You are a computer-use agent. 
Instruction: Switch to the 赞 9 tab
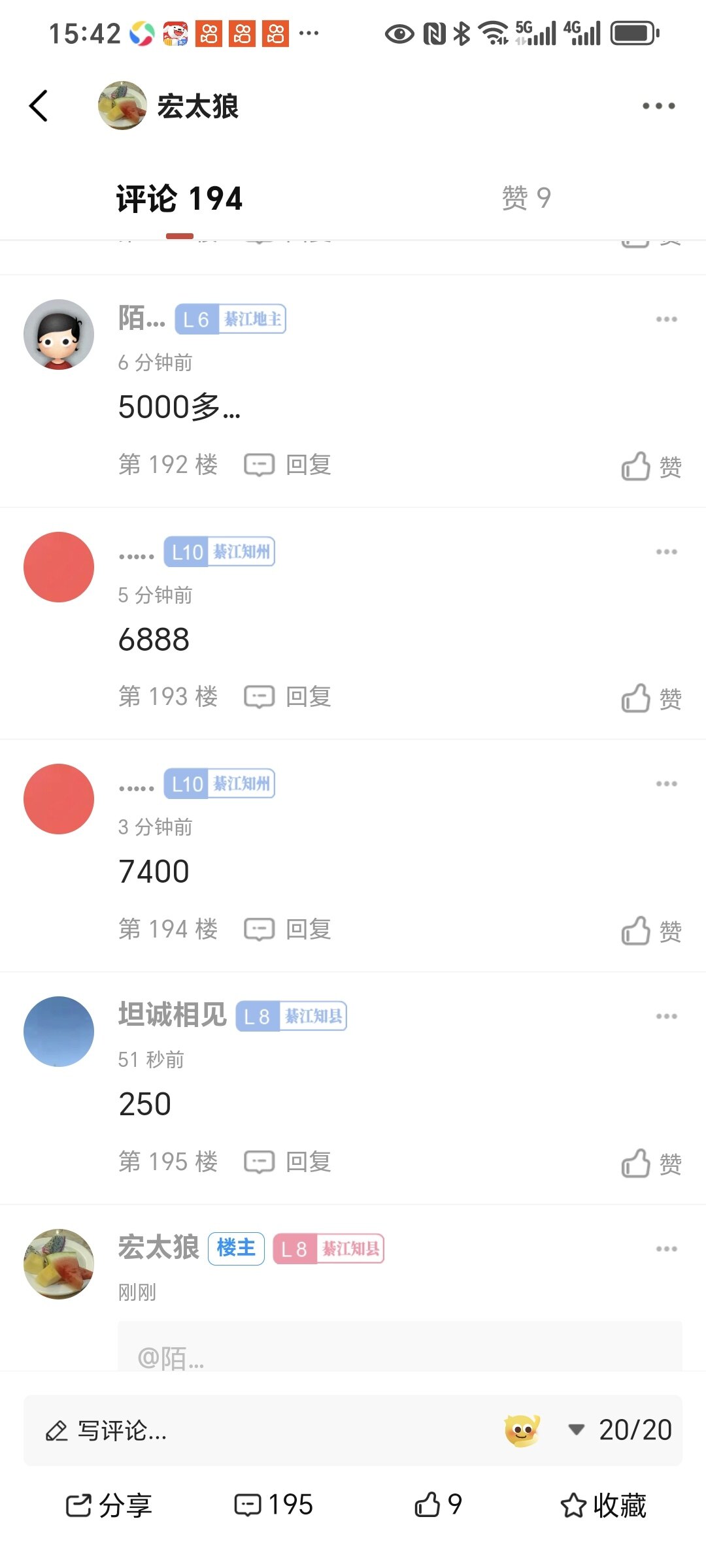pyautogui.click(x=526, y=198)
